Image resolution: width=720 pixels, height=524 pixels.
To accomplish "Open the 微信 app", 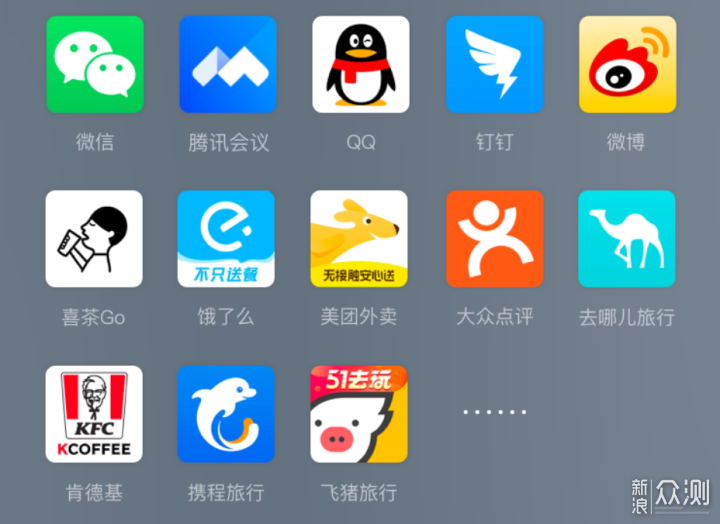I will [x=94, y=64].
